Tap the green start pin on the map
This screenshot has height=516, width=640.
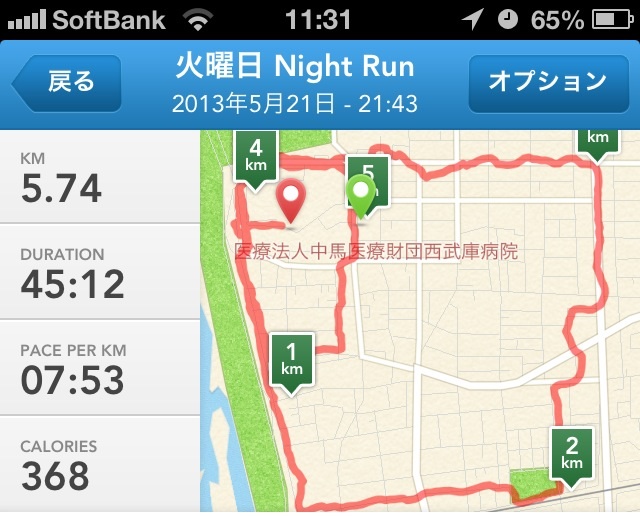(361, 194)
